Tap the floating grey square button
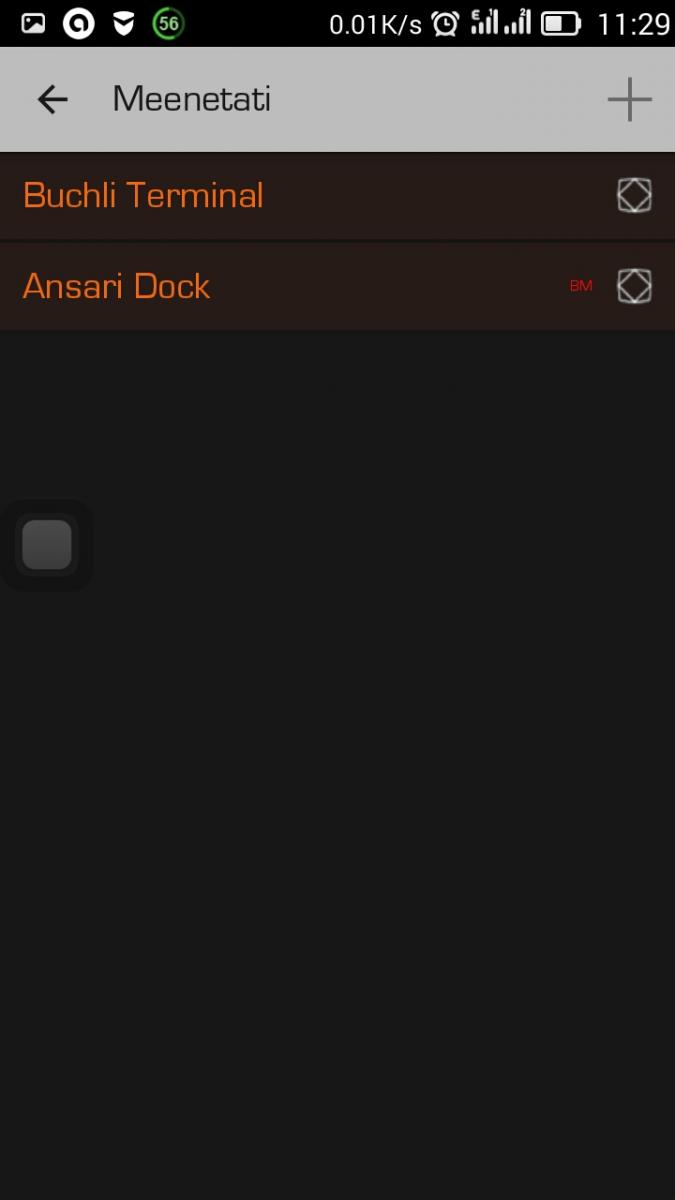The height and width of the screenshot is (1200, 675). coord(47,545)
